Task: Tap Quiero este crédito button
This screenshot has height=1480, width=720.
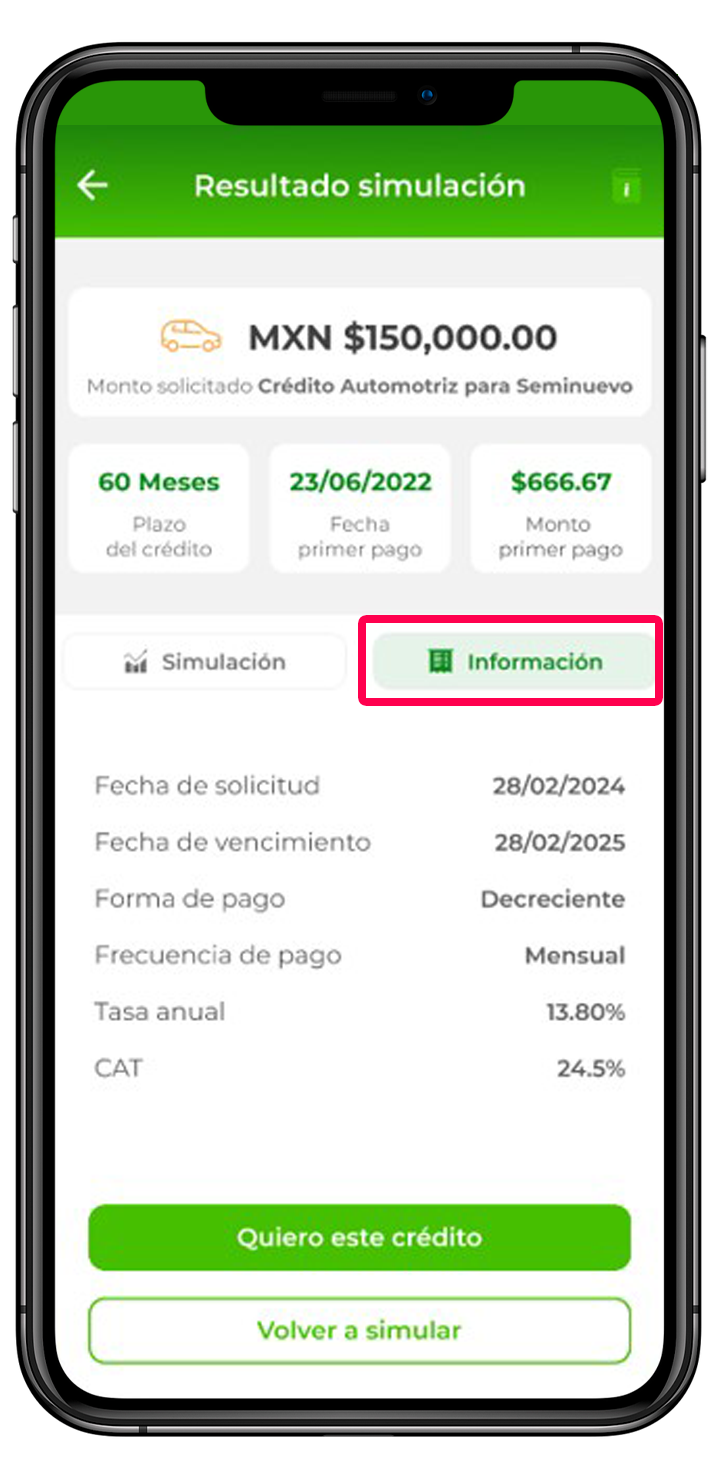Action: [359, 1237]
